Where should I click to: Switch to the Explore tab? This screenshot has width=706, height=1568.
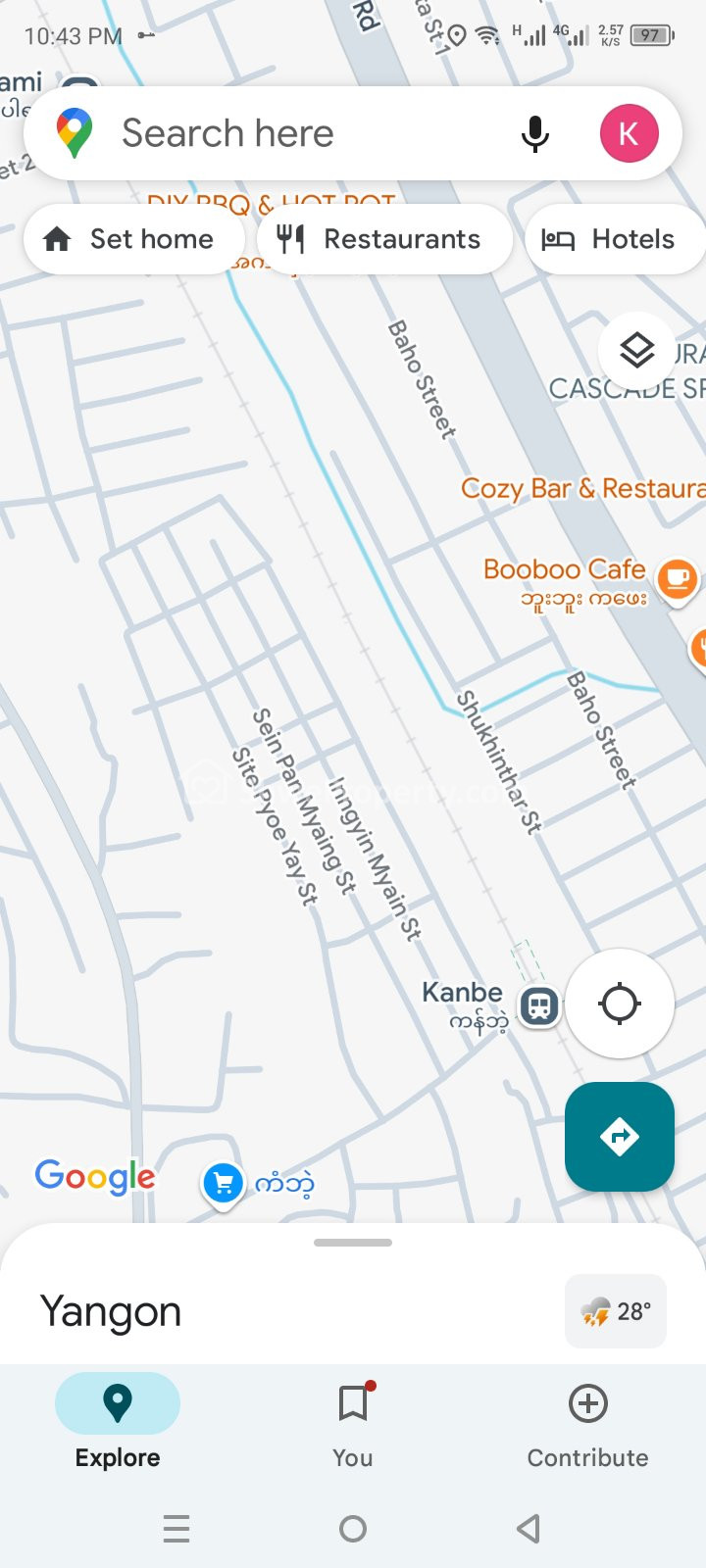pyautogui.click(x=118, y=1421)
